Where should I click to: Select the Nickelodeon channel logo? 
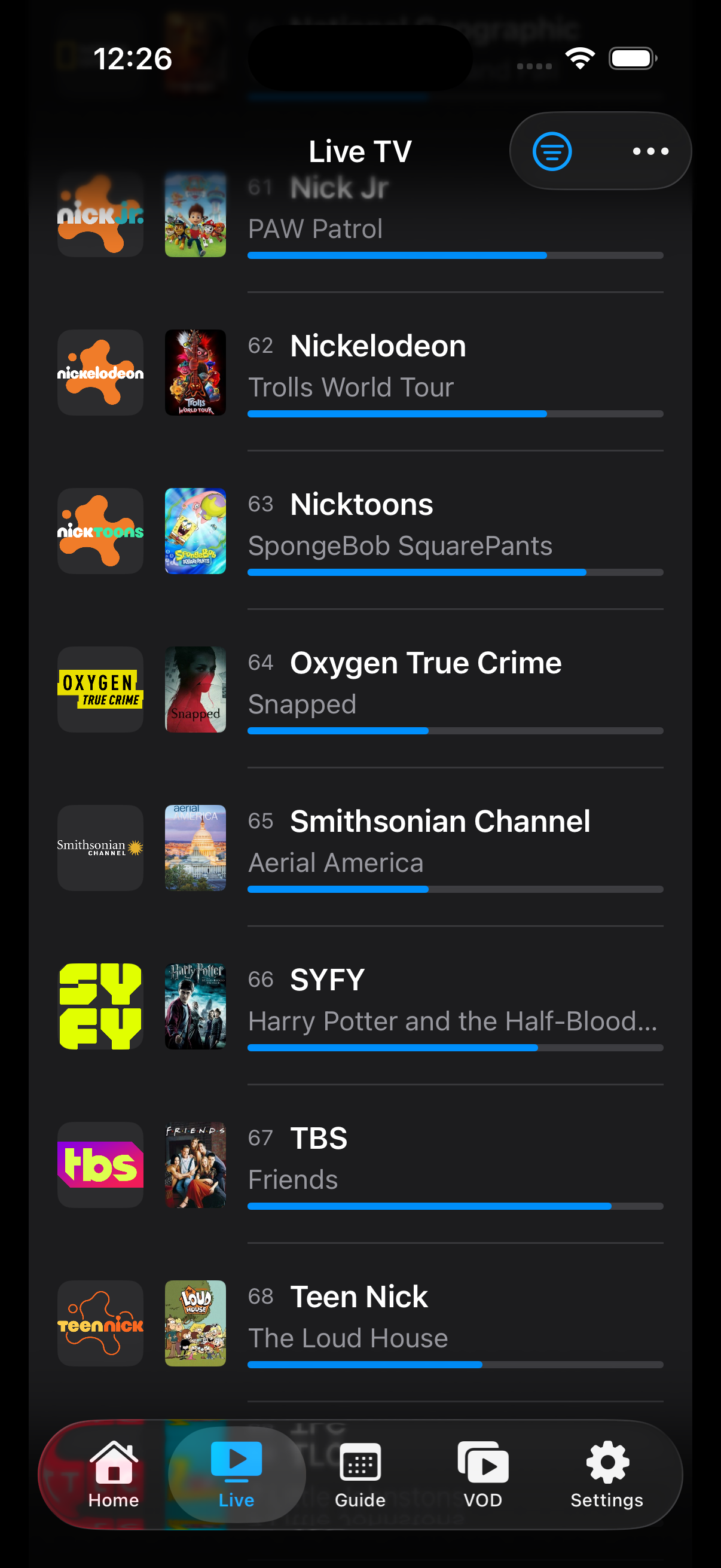tap(100, 373)
